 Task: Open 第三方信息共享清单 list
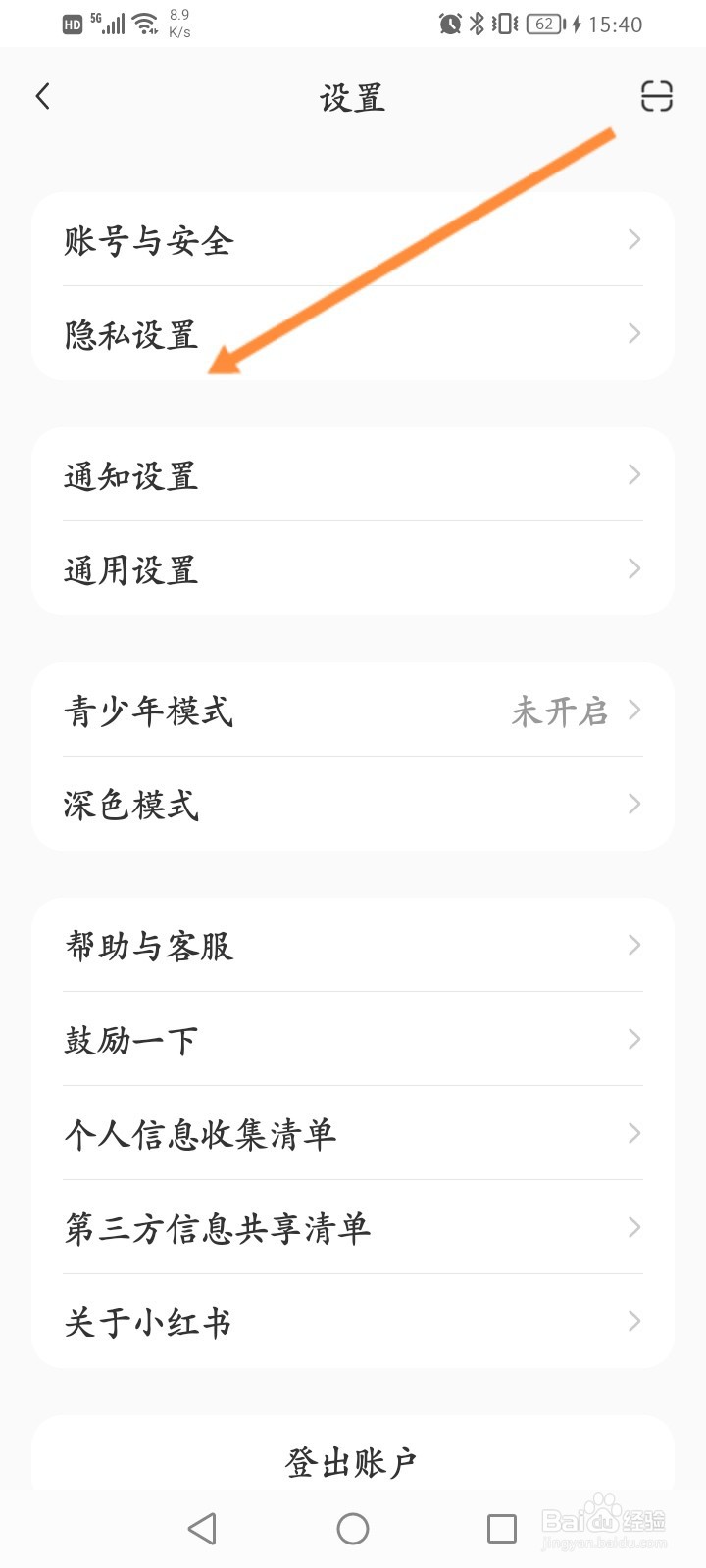[x=353, y=1228]
